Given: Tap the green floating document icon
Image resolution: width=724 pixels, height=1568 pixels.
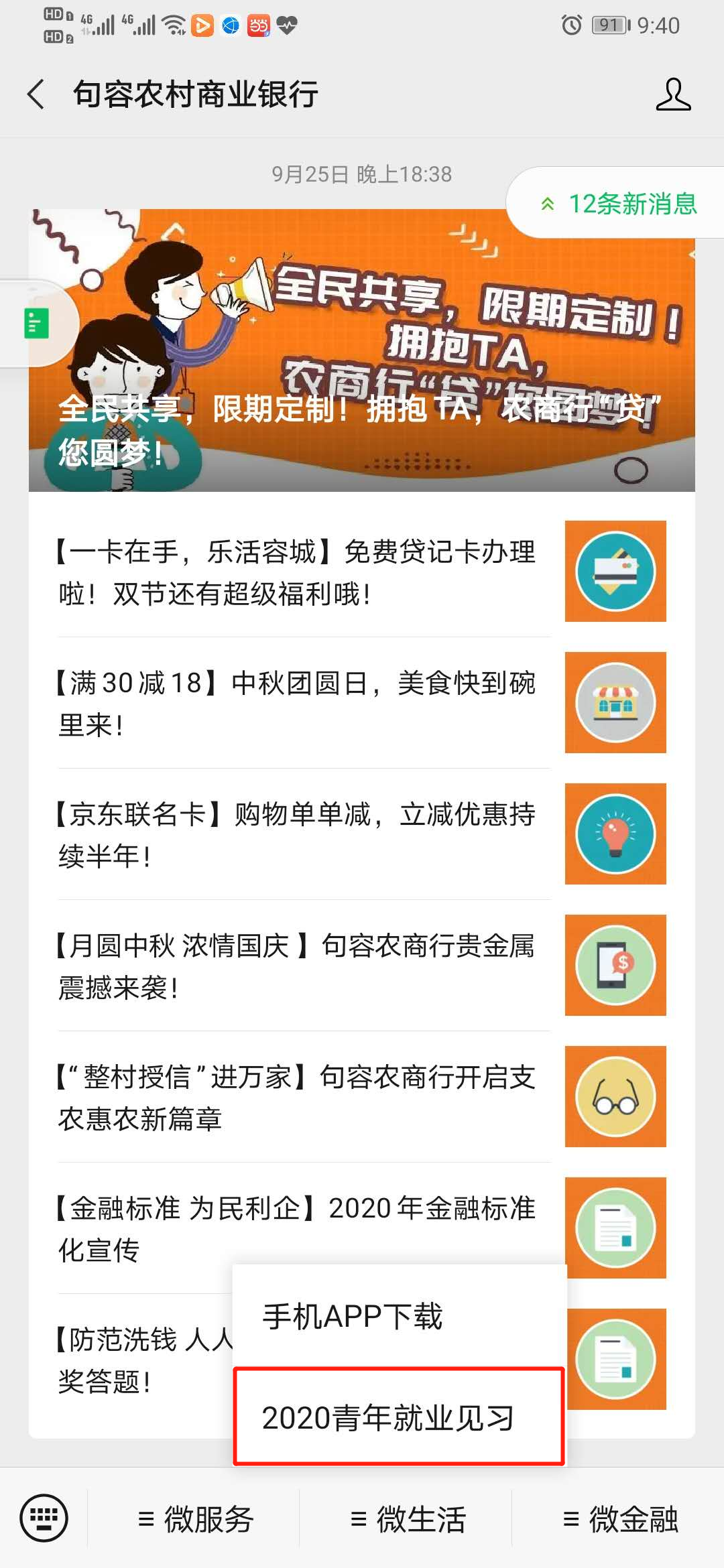Looking at the screenshot, I should 37,324.
